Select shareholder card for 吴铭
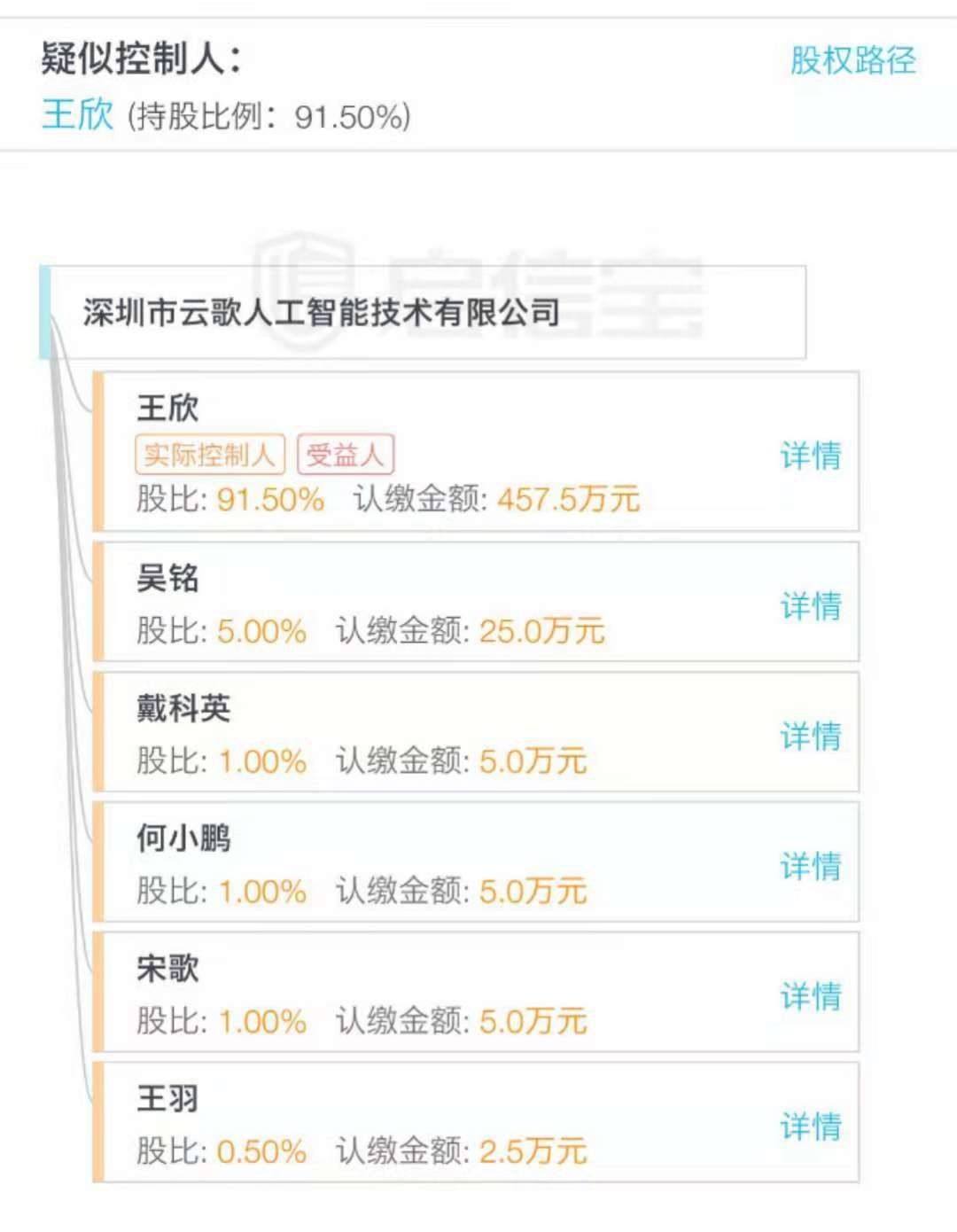957x1232 pixels. click(x=478, y=604)
